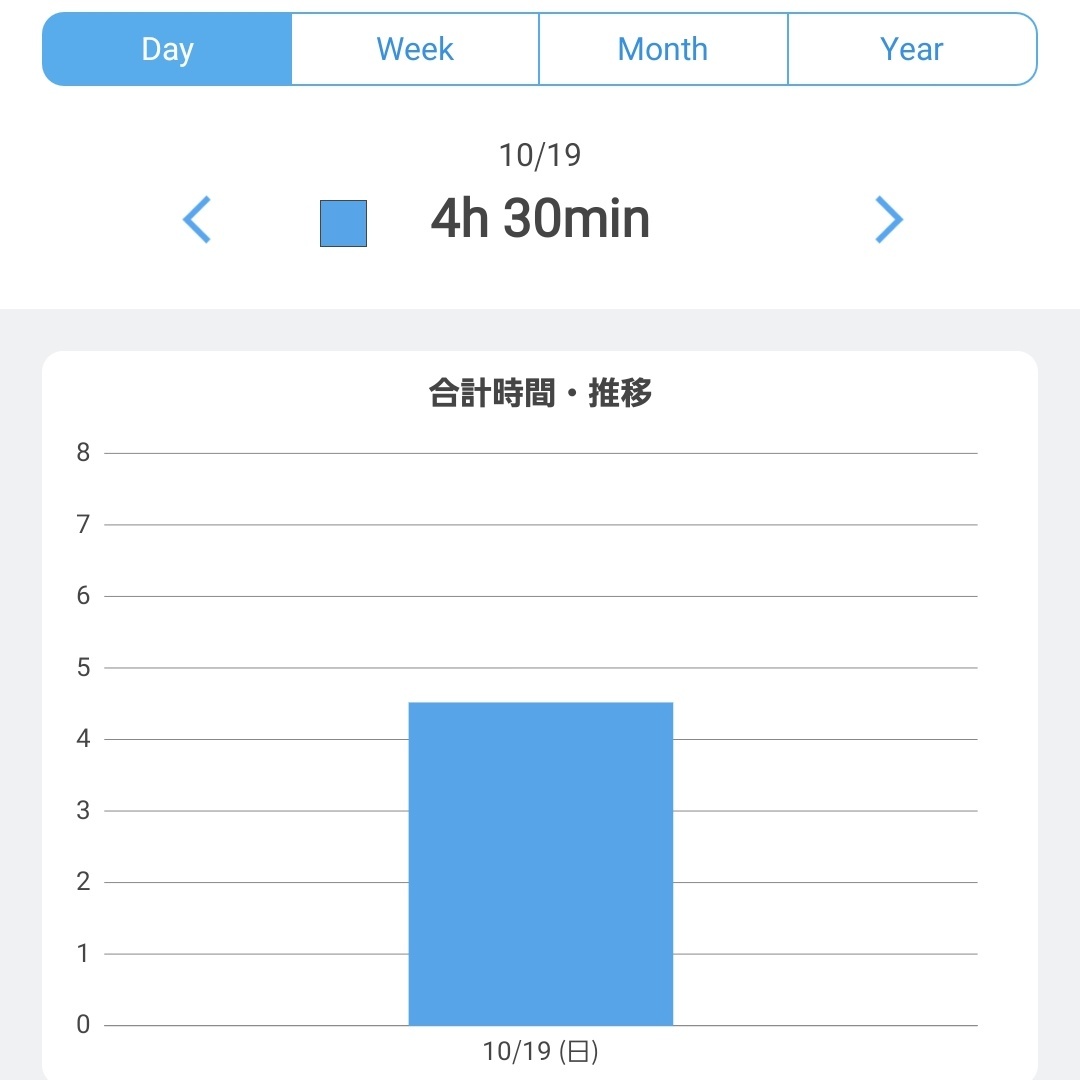Go to the previous day arrow
This screenshot has width=1080, height=1080.
click(x=197, y=220)
